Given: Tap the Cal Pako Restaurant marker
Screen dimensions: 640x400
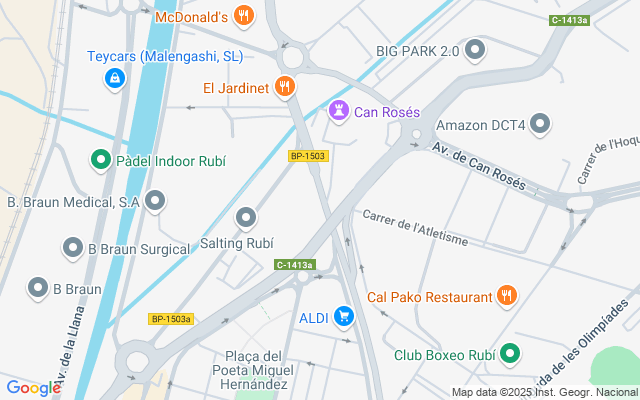Looking at the screenshot, I should (508, 295).
